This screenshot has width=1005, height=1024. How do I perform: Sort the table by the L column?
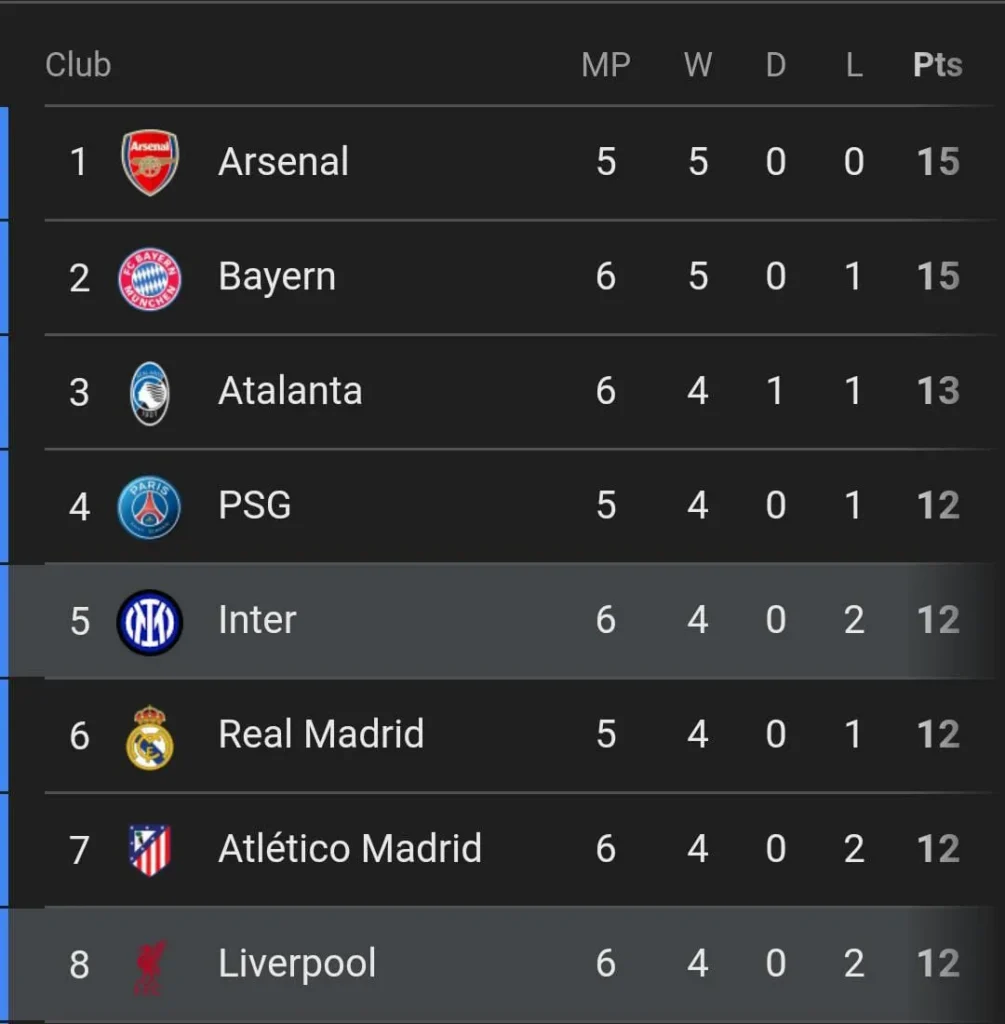pos(854,63)
